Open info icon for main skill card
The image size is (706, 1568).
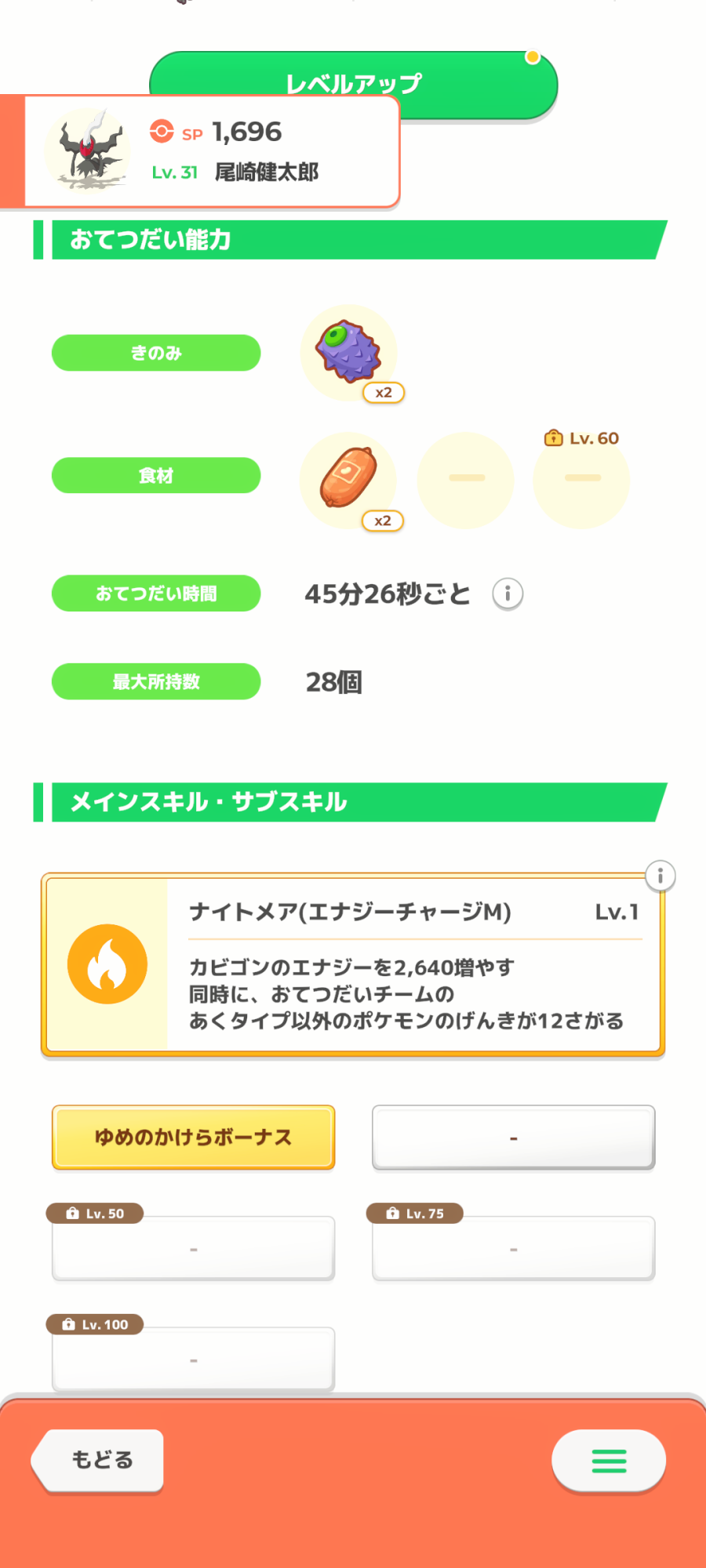tap(661, 876)
